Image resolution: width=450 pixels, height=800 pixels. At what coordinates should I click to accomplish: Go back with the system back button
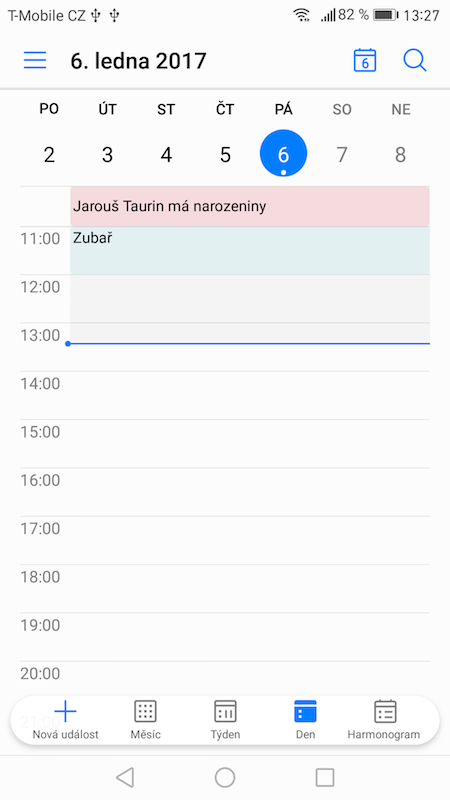pos(125,778)
